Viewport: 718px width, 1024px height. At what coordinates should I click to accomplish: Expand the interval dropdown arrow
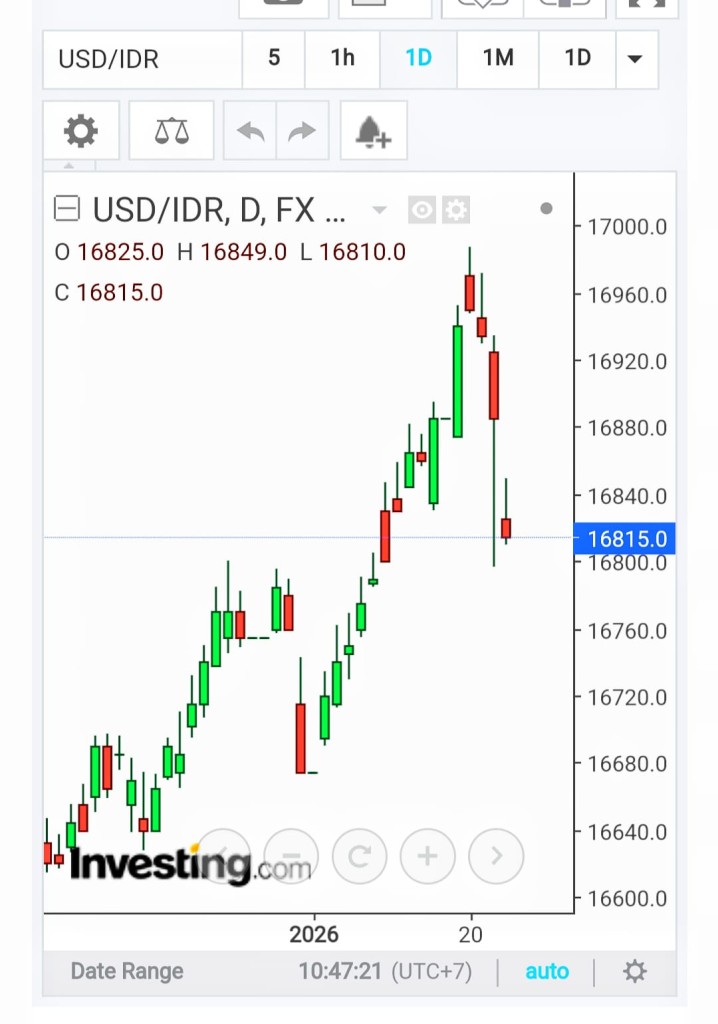click(x=634, y=59)
